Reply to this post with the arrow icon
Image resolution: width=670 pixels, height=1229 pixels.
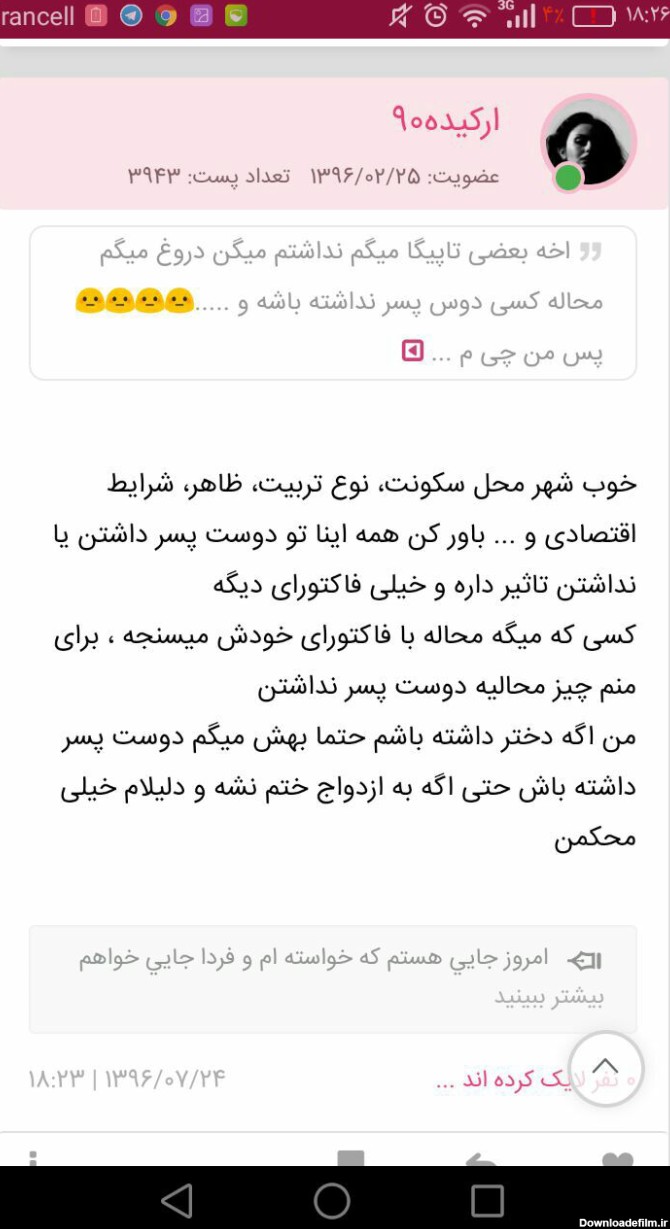tap(482, 1160)
